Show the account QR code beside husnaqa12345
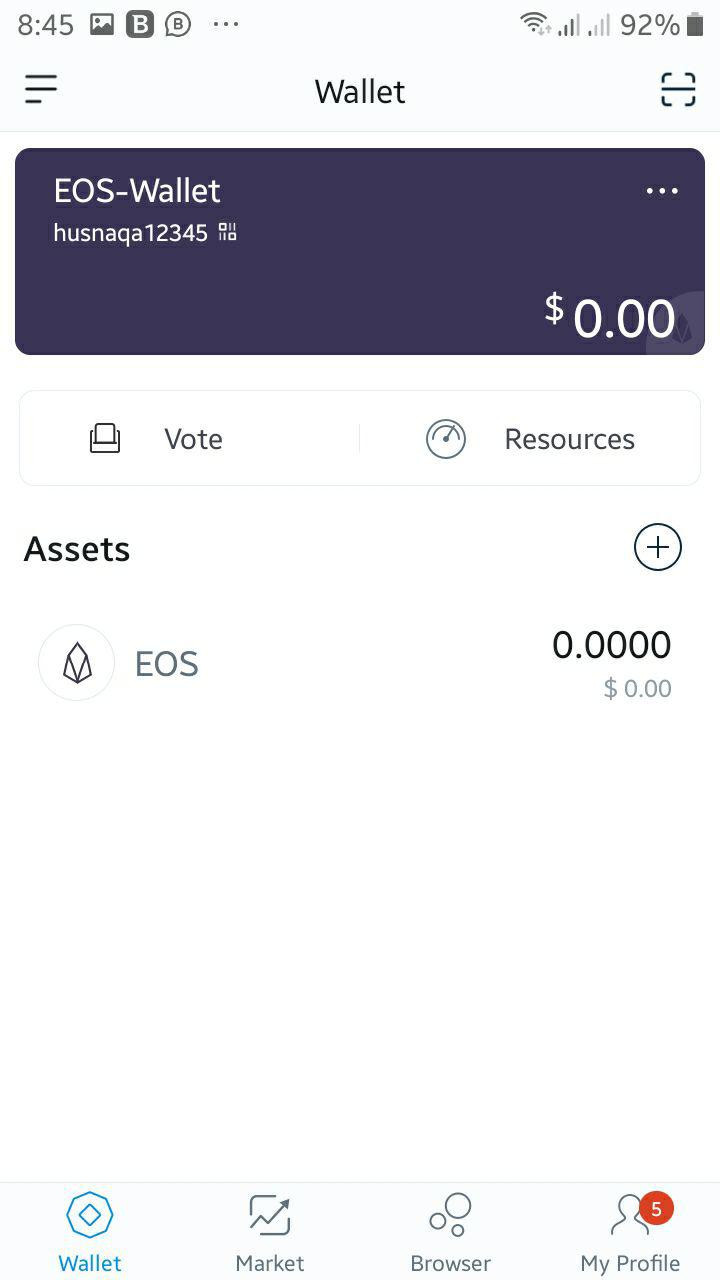720x1280 pixels. click(228, 233)
